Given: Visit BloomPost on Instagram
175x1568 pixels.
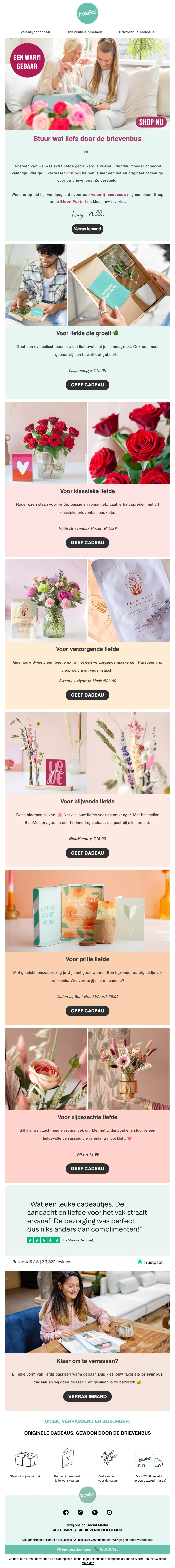Looking at the screenshot, I should pos(80,1512).
